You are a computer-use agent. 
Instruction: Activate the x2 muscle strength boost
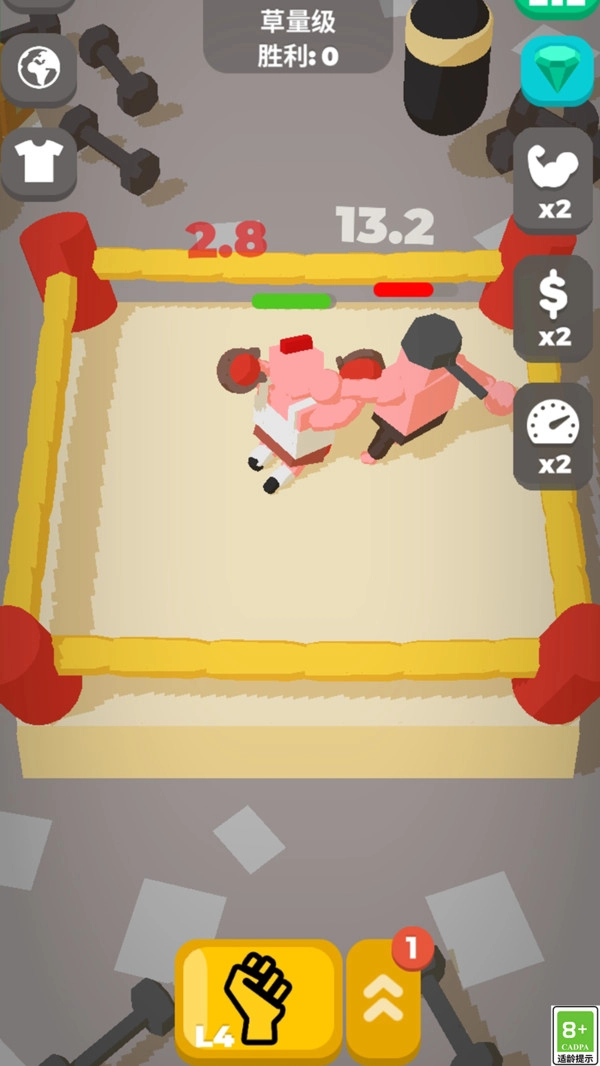coord(553,182)
